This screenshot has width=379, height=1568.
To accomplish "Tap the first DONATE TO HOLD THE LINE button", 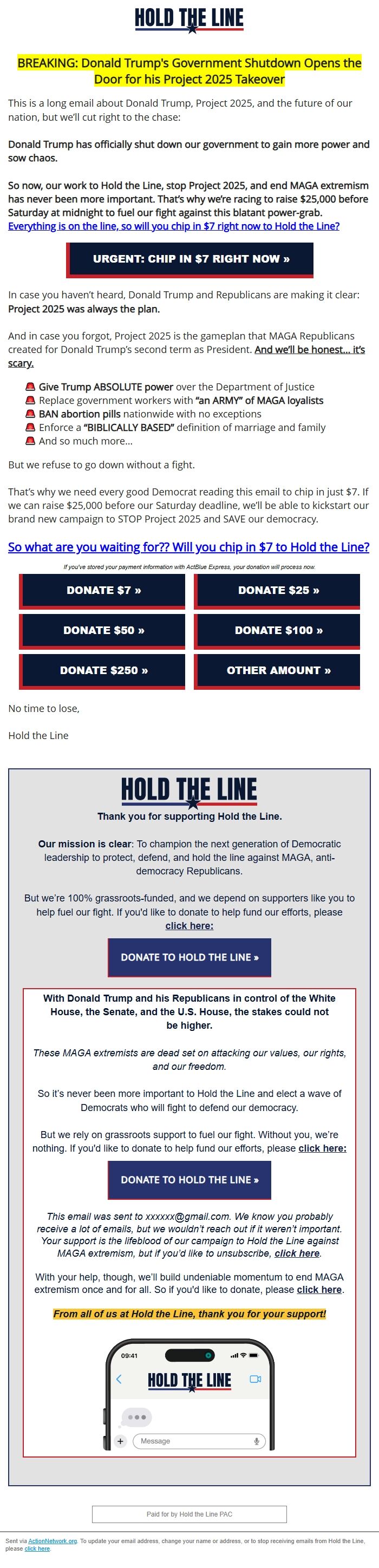I will tap(189, 957).
